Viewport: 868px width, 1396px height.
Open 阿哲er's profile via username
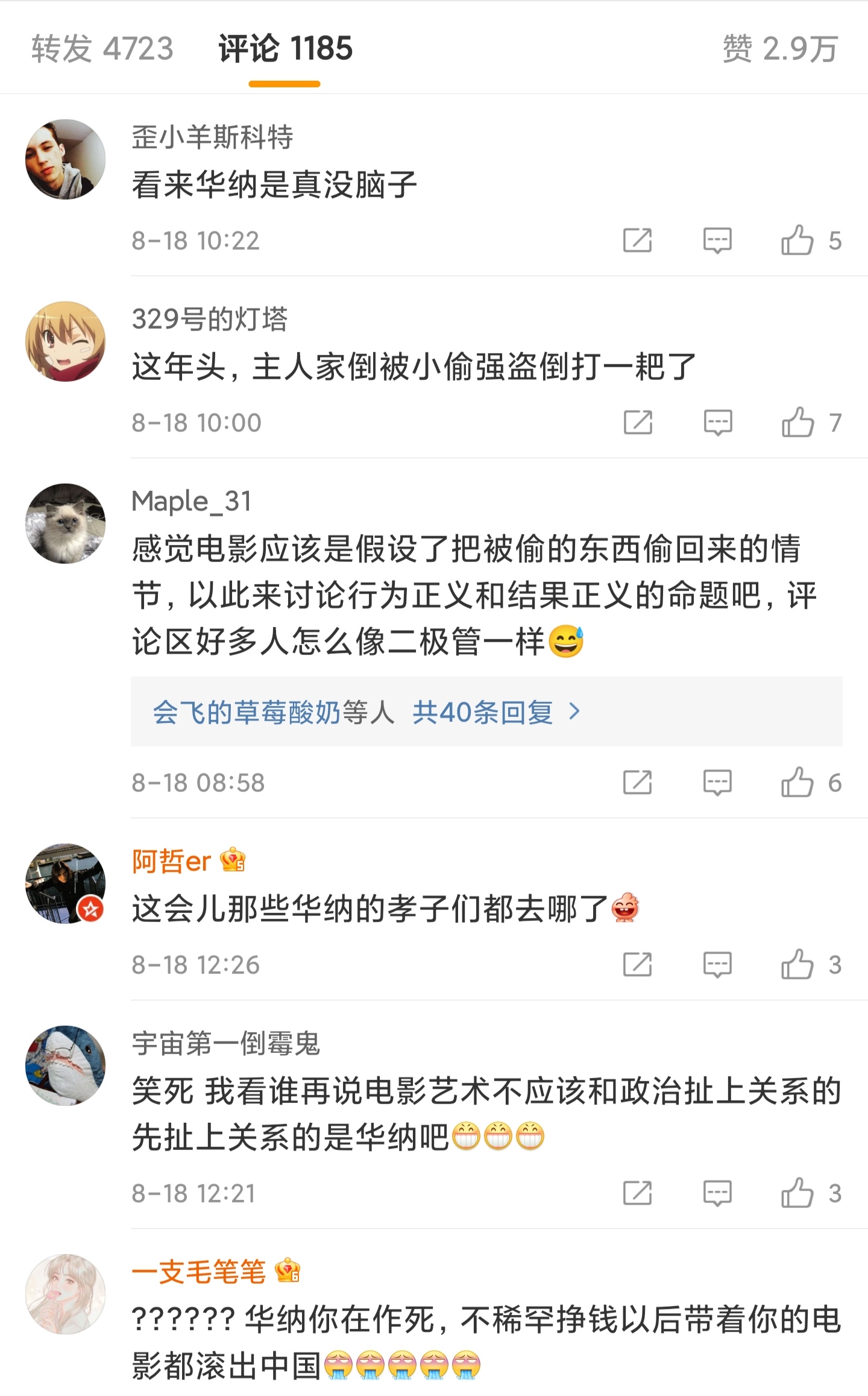click(172, 861)
